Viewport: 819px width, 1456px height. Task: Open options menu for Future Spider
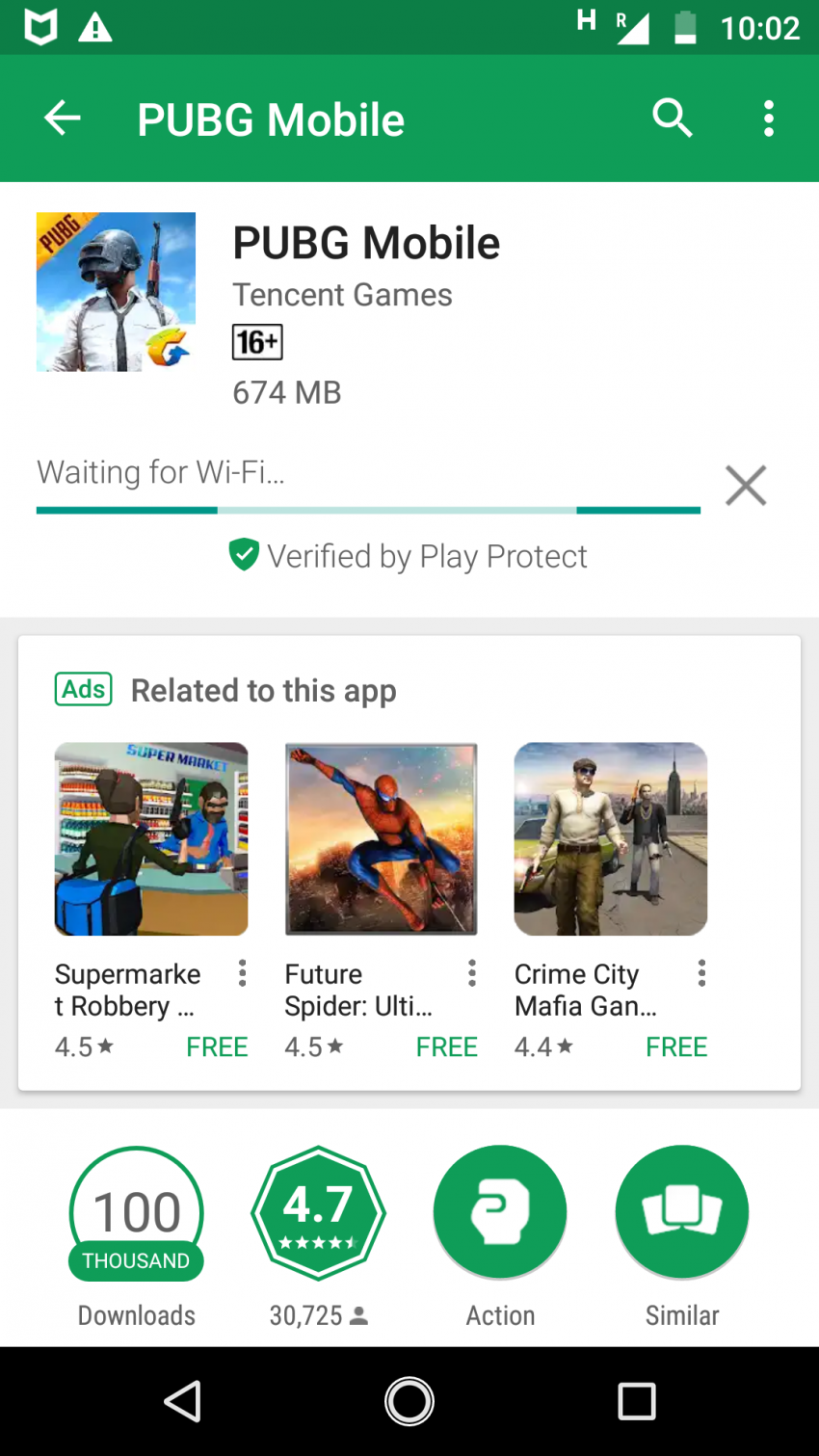coord(472,973)
